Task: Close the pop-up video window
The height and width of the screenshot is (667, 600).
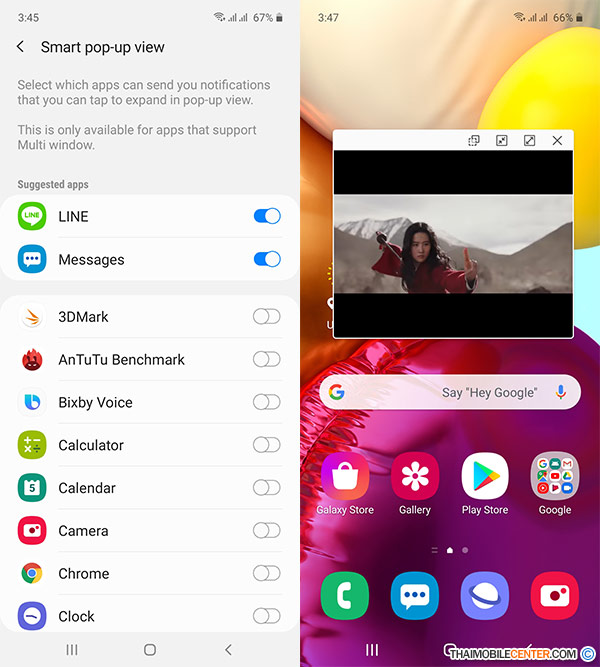Action: pyautogui.click(x=558, y=141)
